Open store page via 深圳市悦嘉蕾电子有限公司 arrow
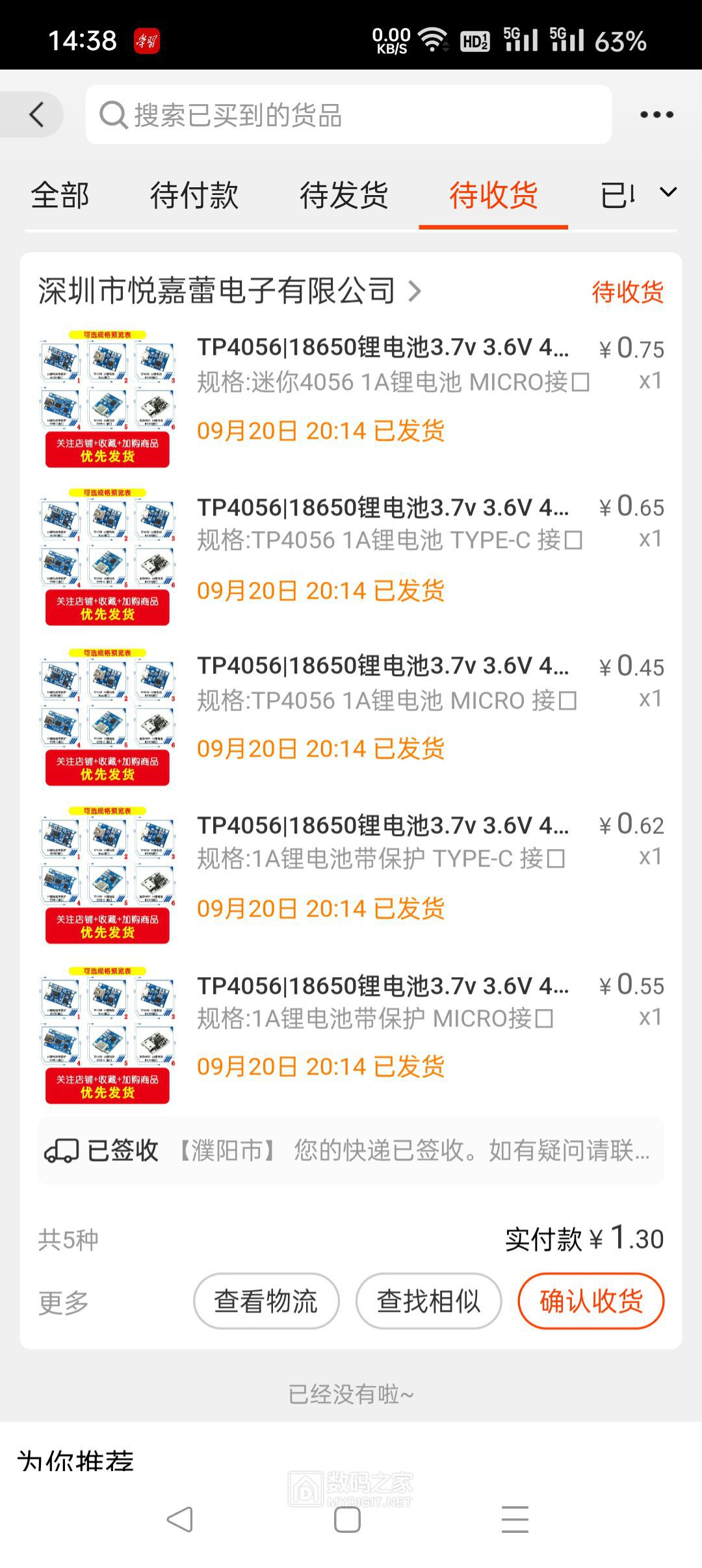This screenshot has height=1568, width=702. point(416,291)
